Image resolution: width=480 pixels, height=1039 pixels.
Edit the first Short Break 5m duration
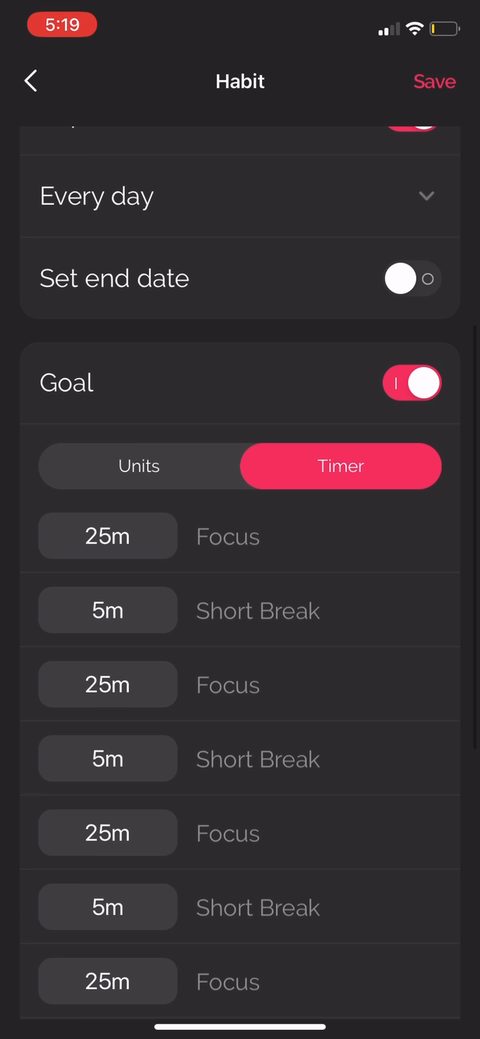[x=108, y=610]
